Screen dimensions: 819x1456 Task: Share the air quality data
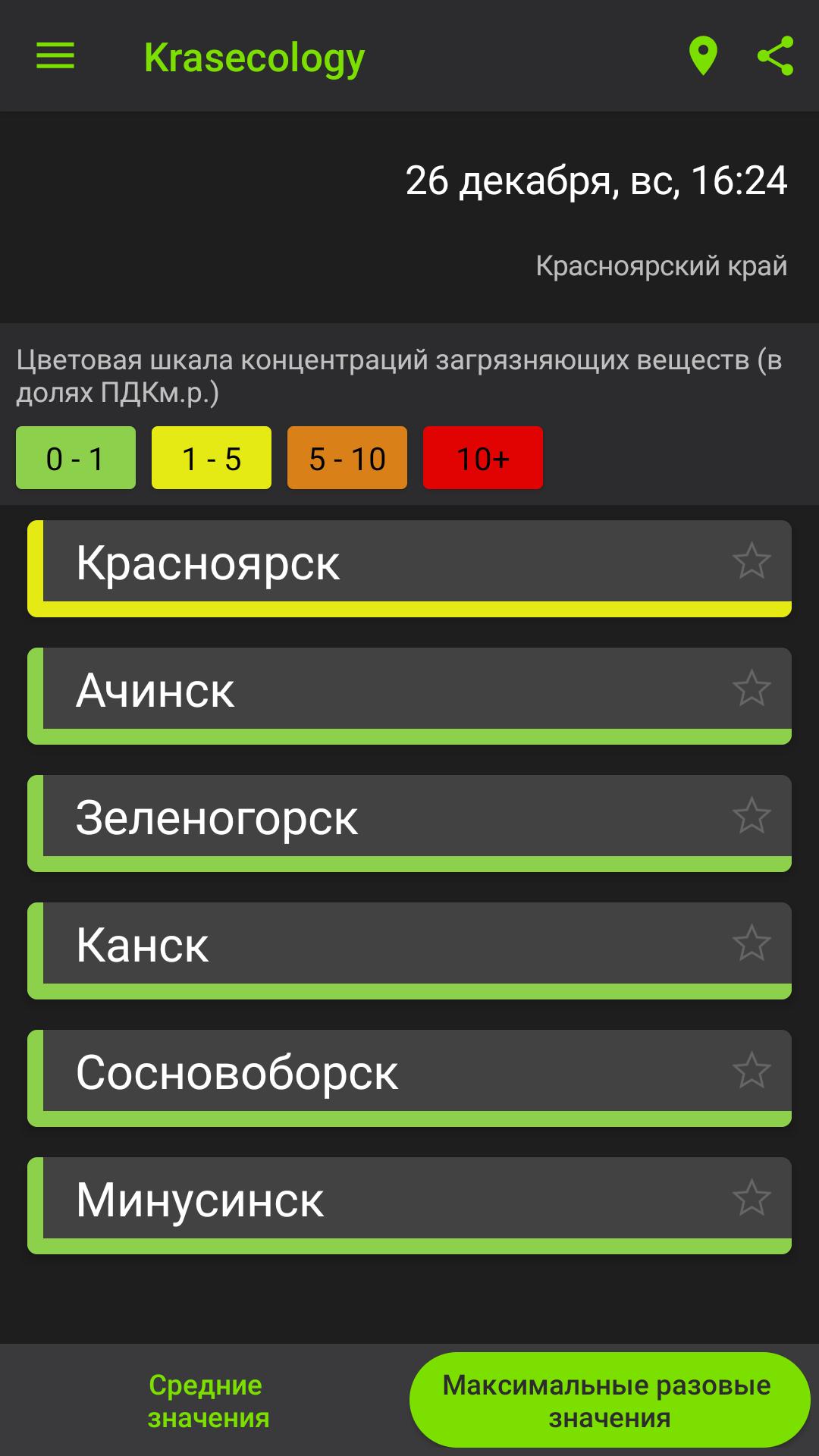click(x=775, y=56)
